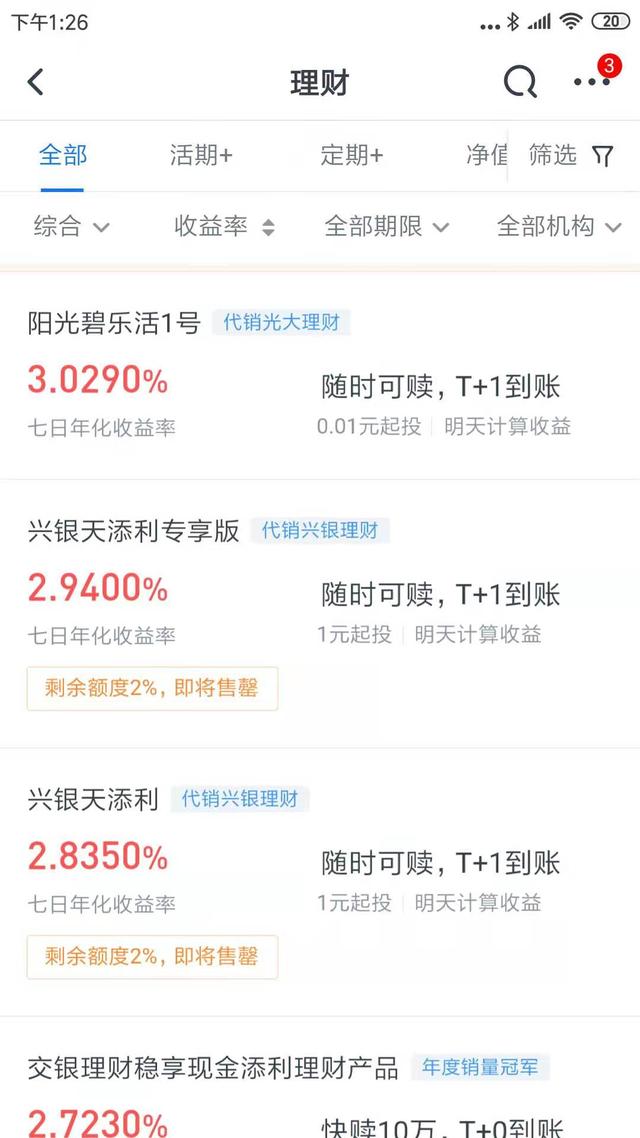Go back from the 理财 page
This screenshot has height=1138, width=640.
(36, 82)
